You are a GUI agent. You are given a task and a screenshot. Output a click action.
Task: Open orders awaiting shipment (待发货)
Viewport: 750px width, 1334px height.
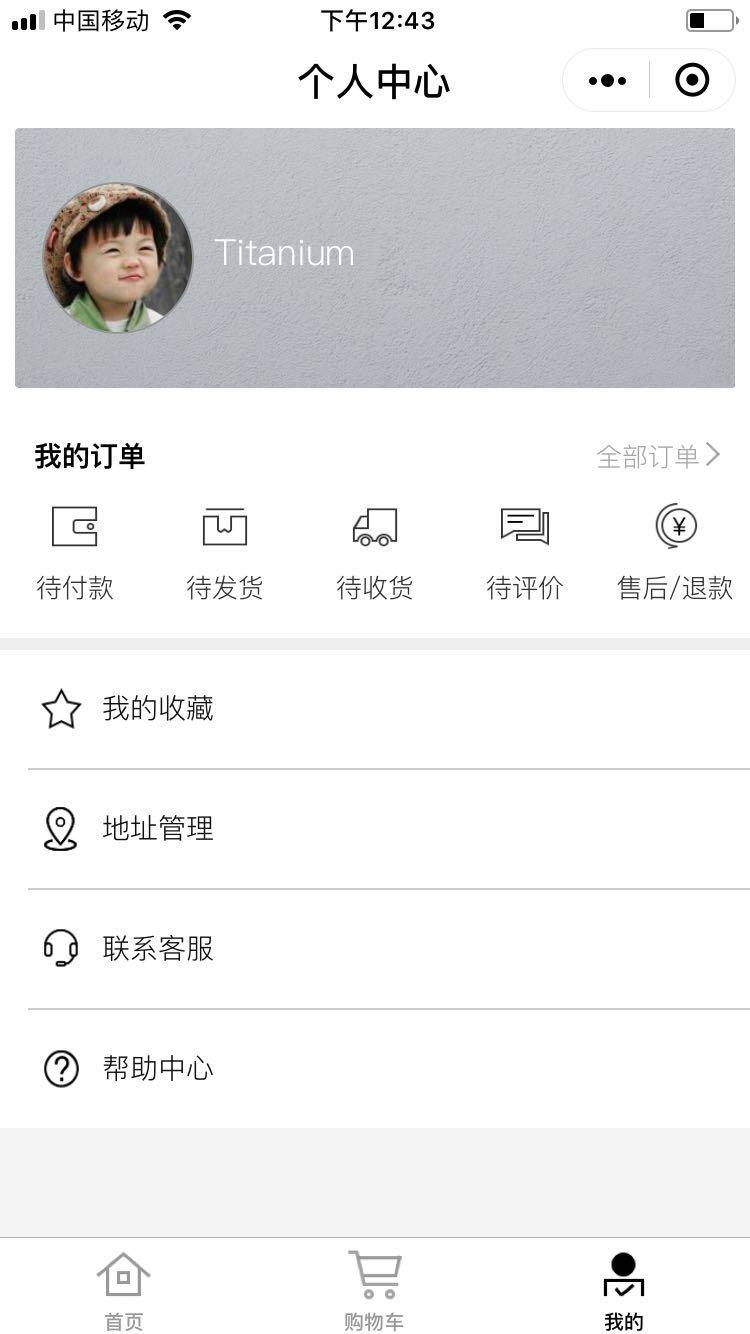click(x=225, y=552)
